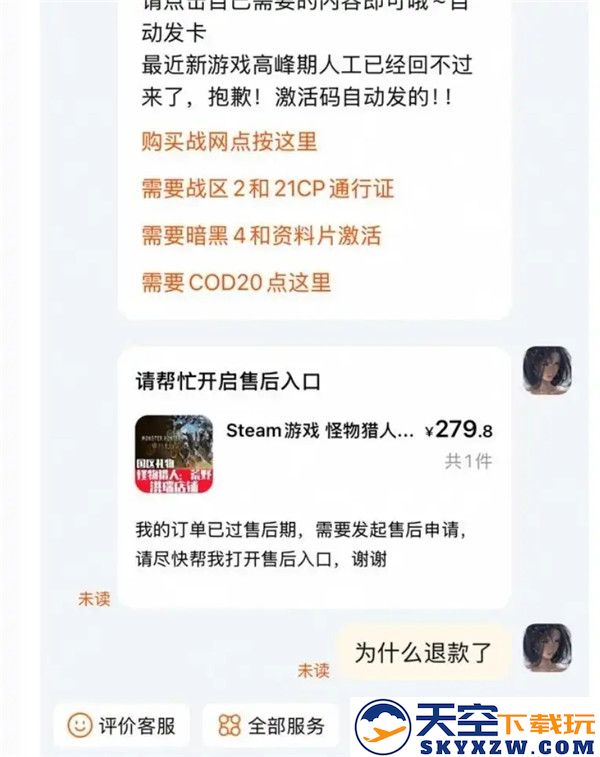
Task: Tap the 评价客服 button
Action: coord(121,725)
